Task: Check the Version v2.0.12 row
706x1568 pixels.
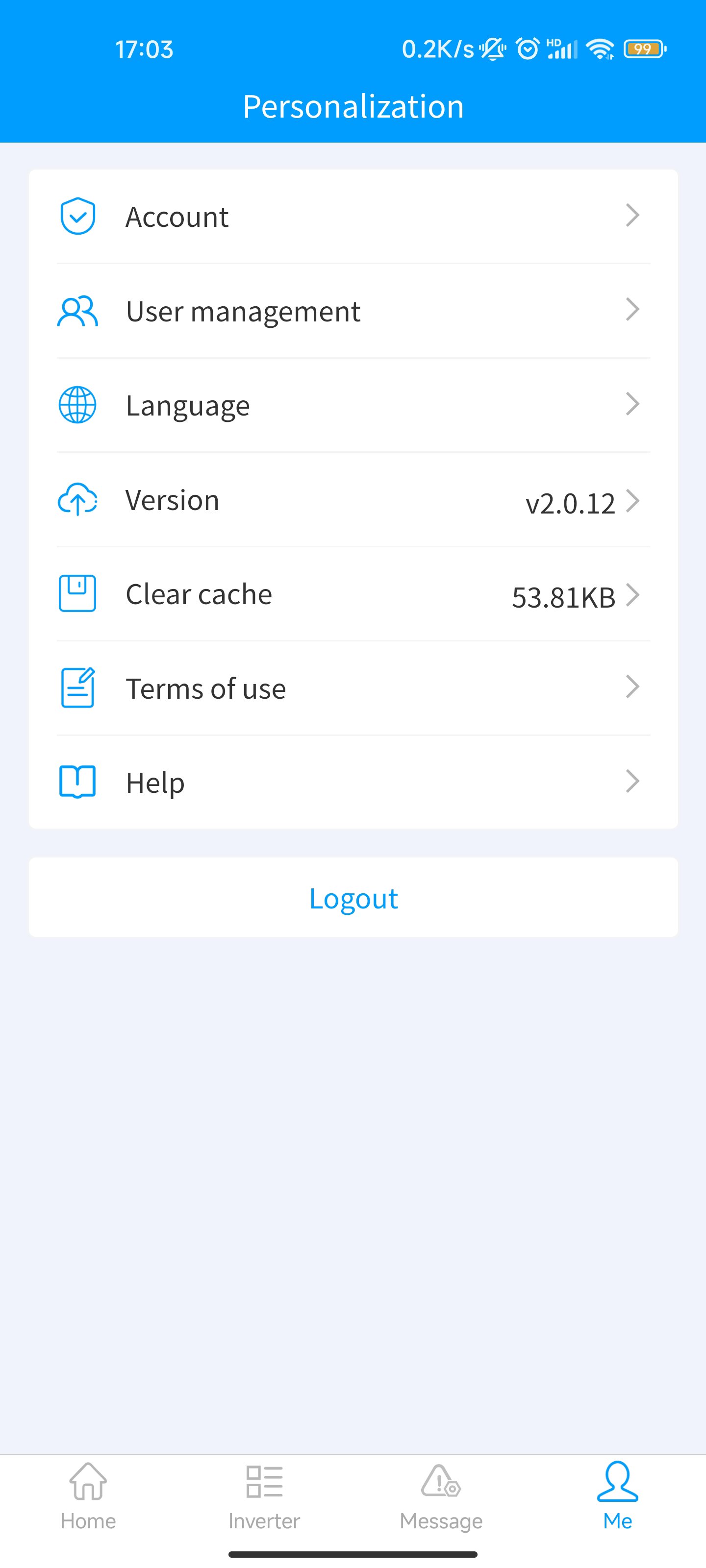Action: (353, 500)
